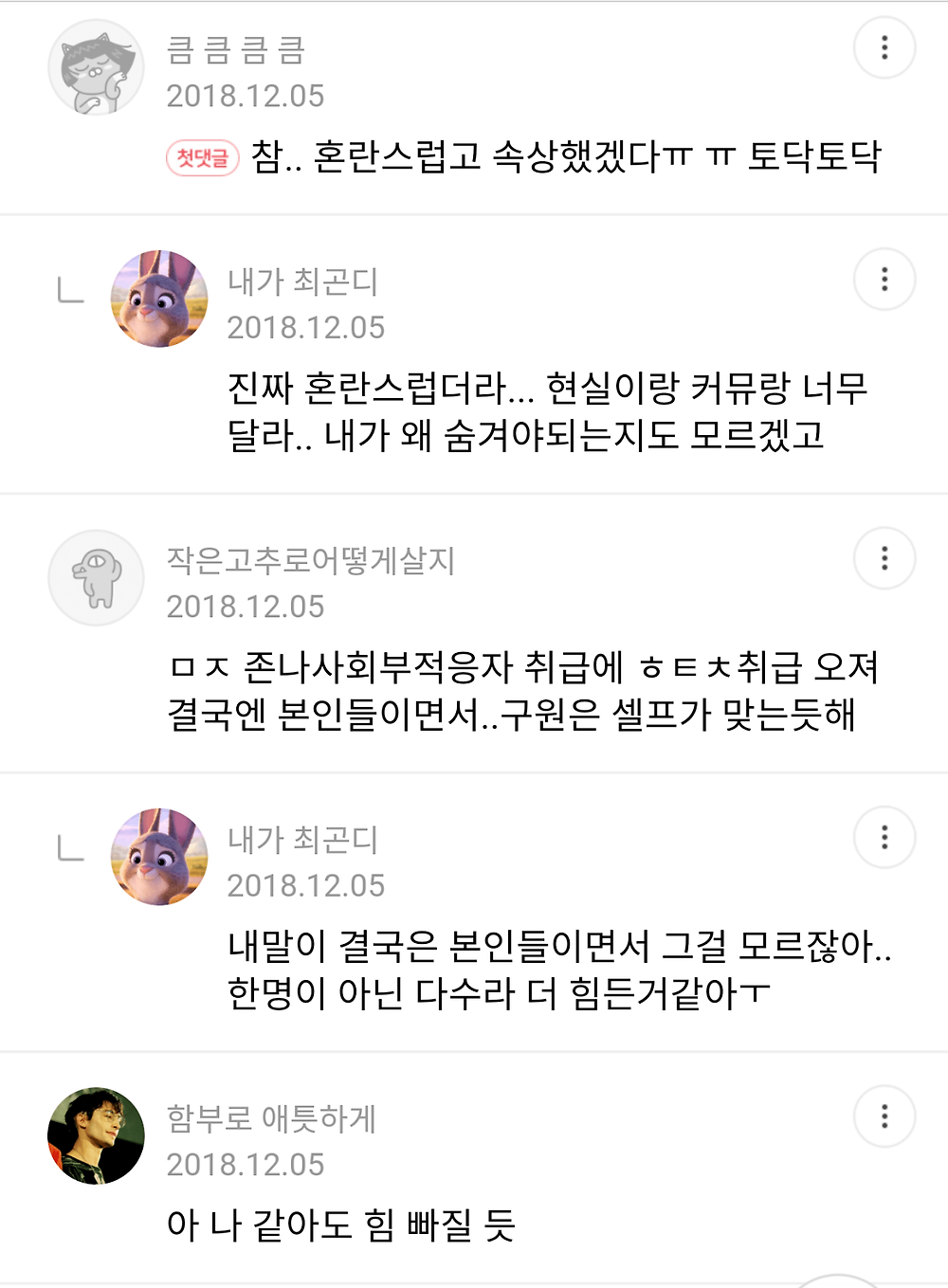The width and height of the screenshot is (948, 1288).
Task: Open the options menu on 큼큼큼큼's comment
Action: (884, 47)
